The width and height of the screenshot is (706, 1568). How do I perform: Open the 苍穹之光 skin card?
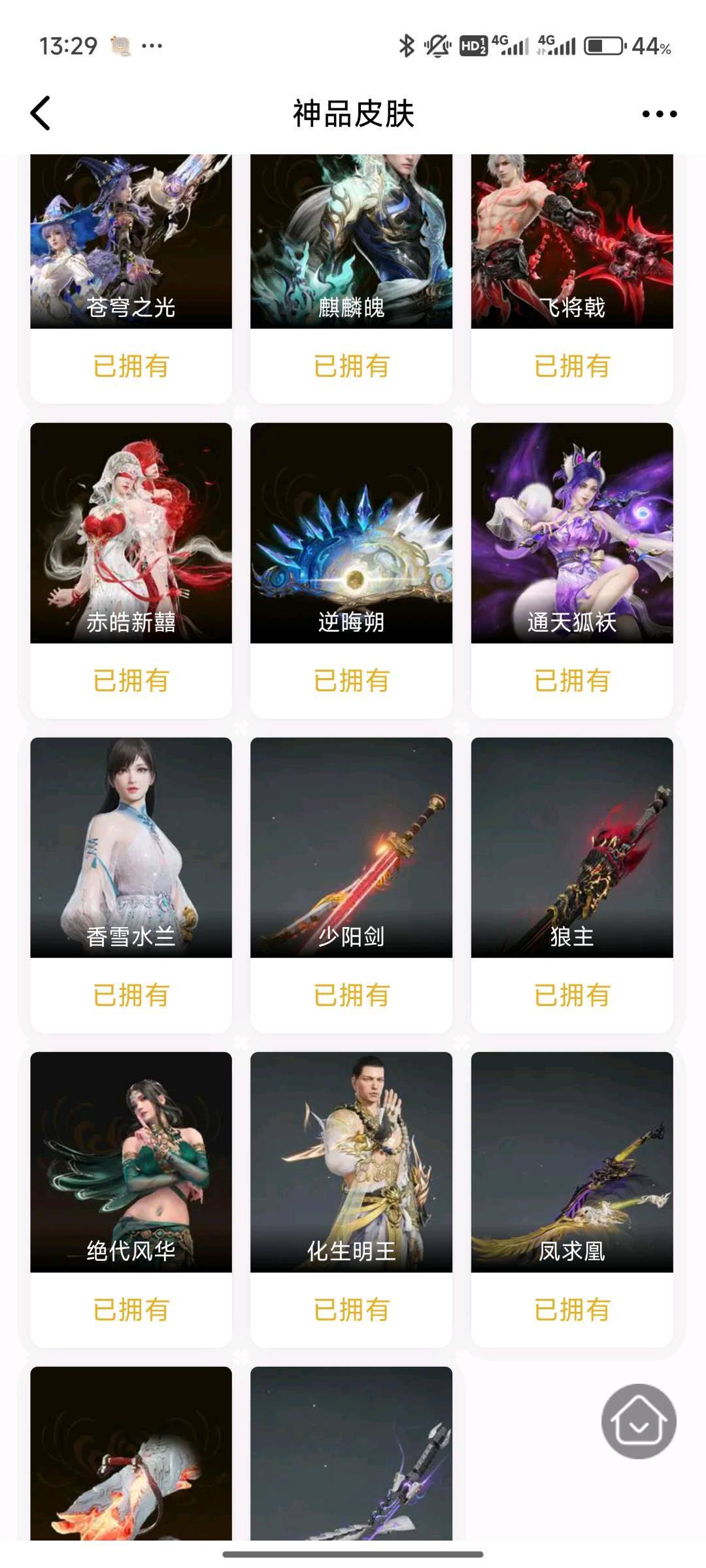coord(131,248)
